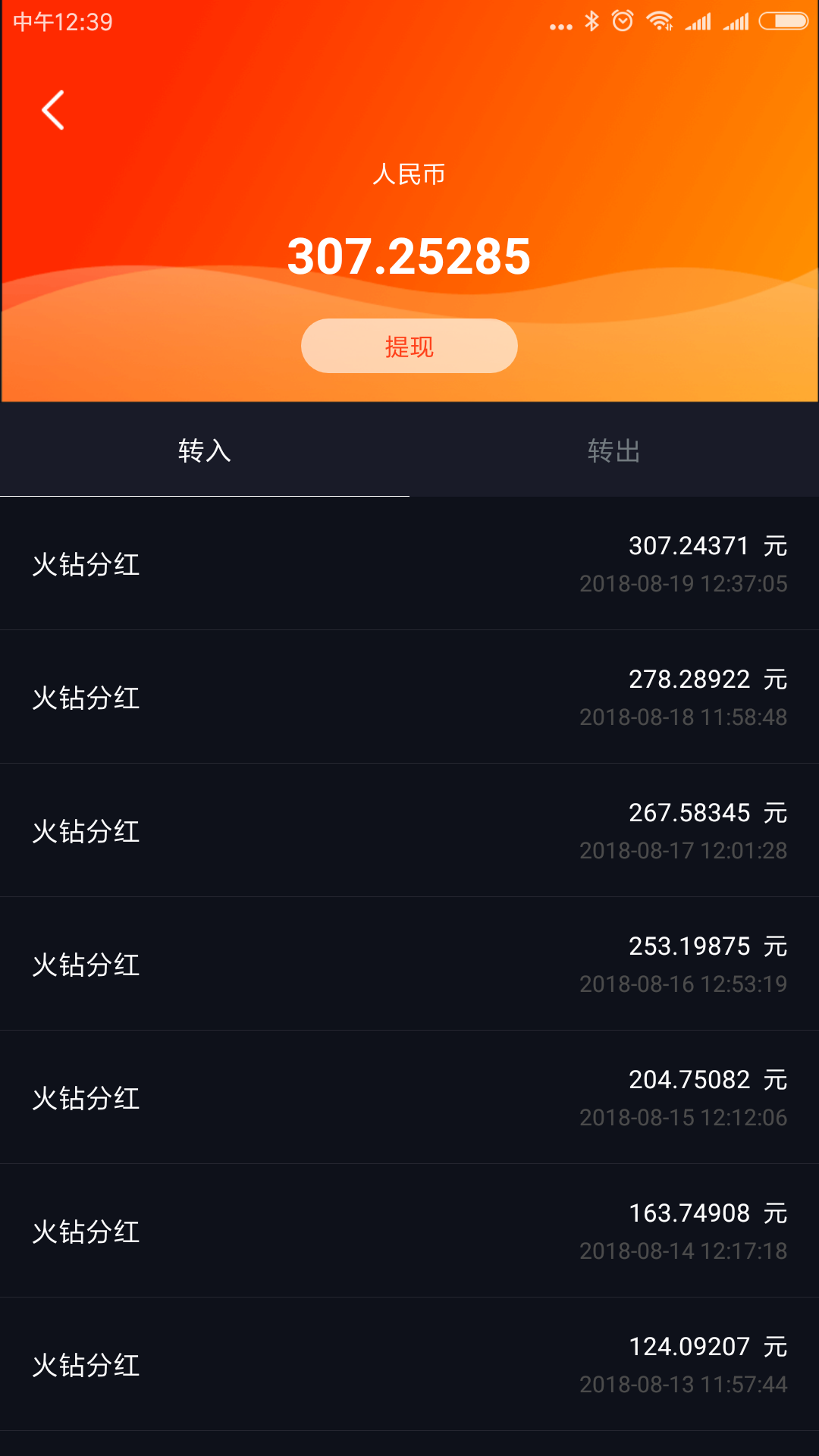Go back using the top-left arrow
Image resolution: width=819 pixels, height=1456 pixels.
[x=53, y=110]
